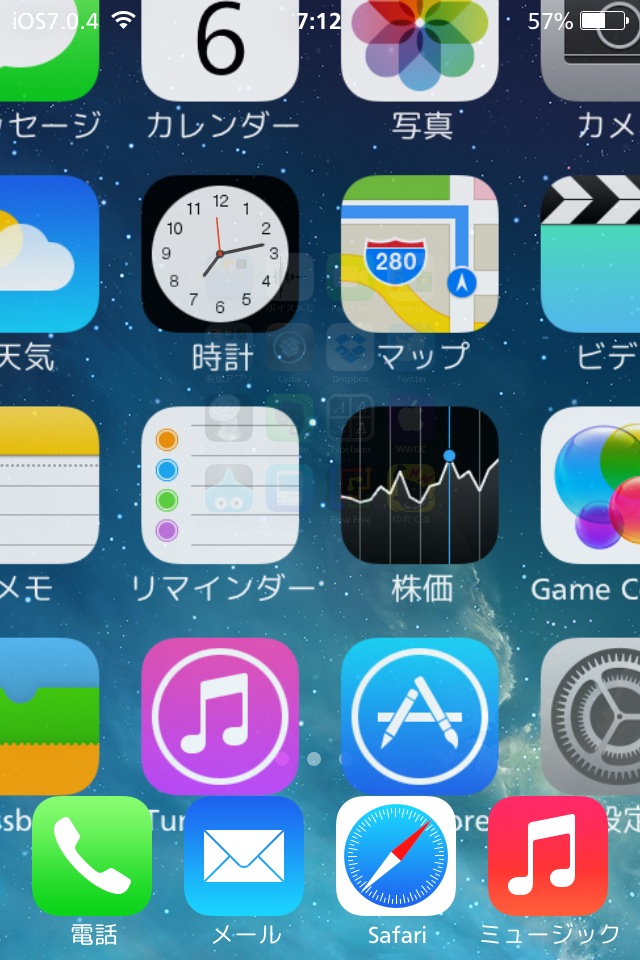Open the Music app (ミュージック)
Viewport: 640px width, 960px height.
click(x=548, y=856)
